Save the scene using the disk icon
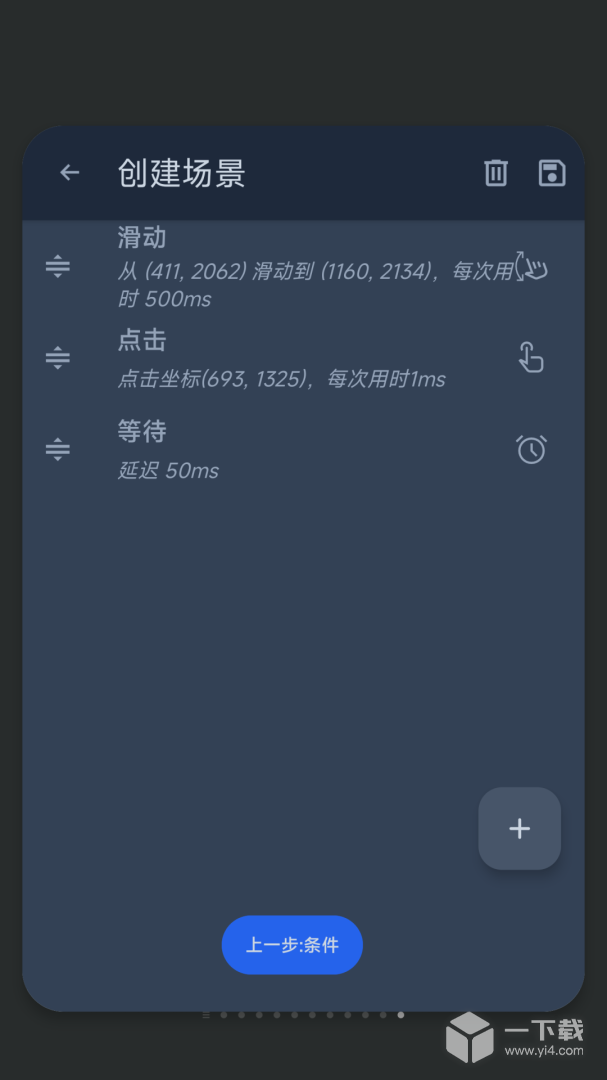The height and width of the screenshot is (1080, 607). pyautogui.click(x=551, y=173)
